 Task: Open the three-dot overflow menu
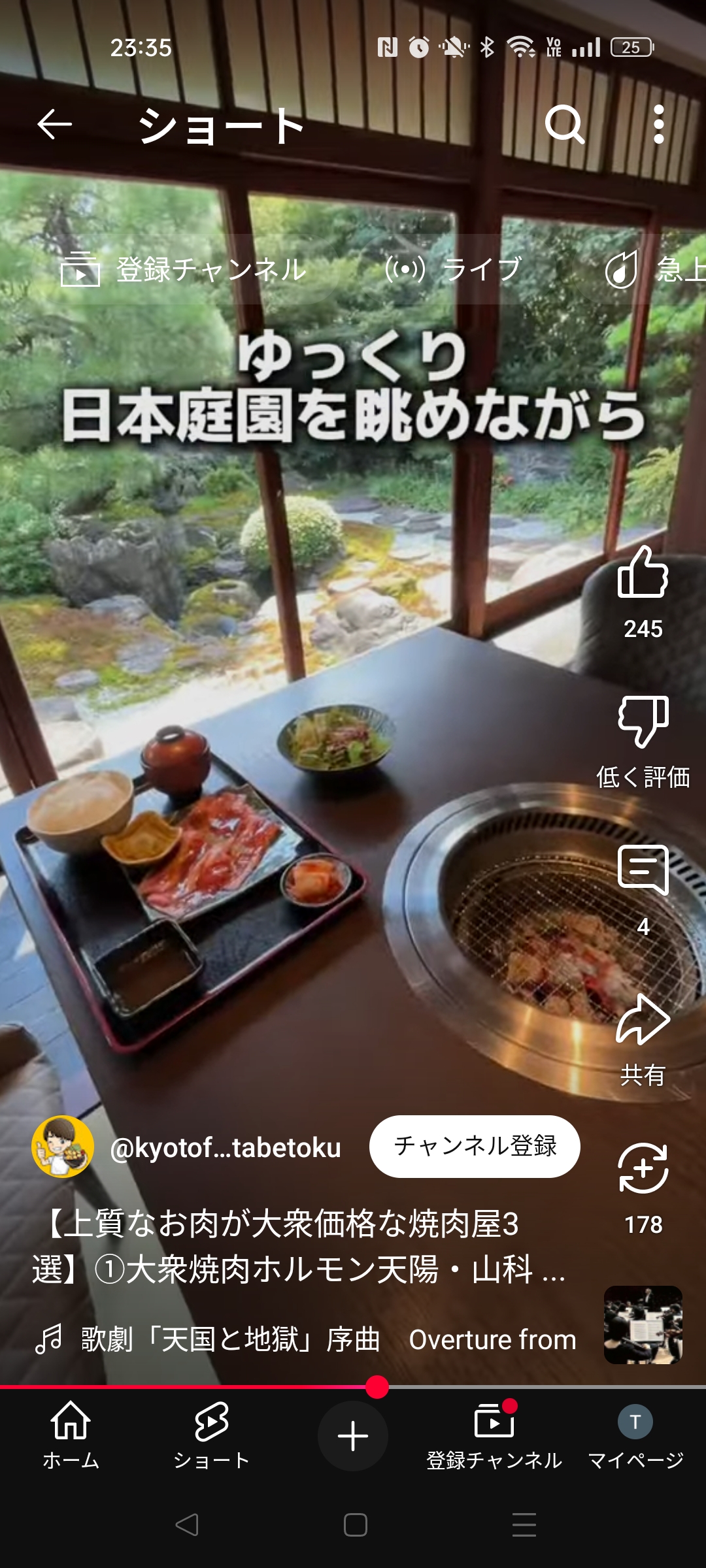point(659,124)
